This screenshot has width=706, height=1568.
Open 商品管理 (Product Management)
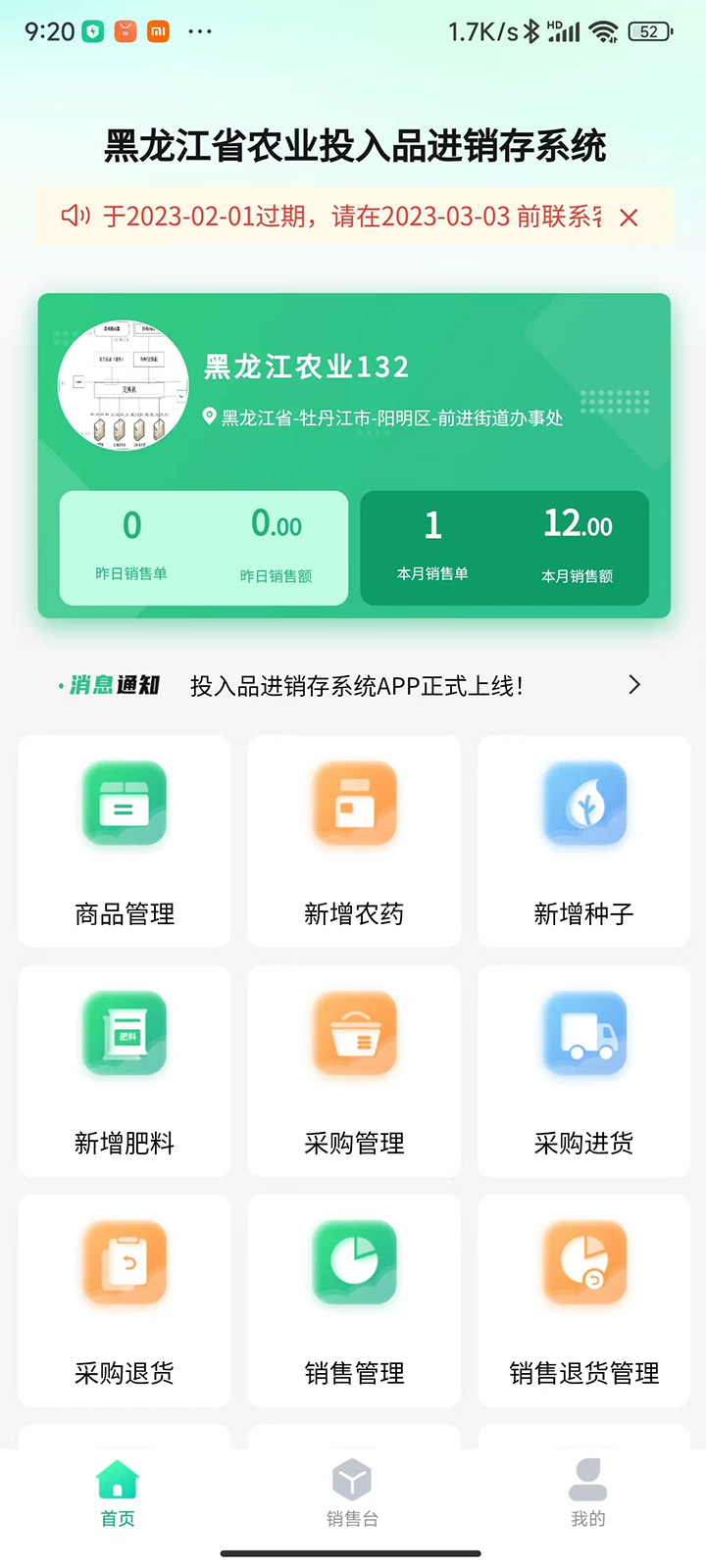pyautogui.click(x=124, y=841)
